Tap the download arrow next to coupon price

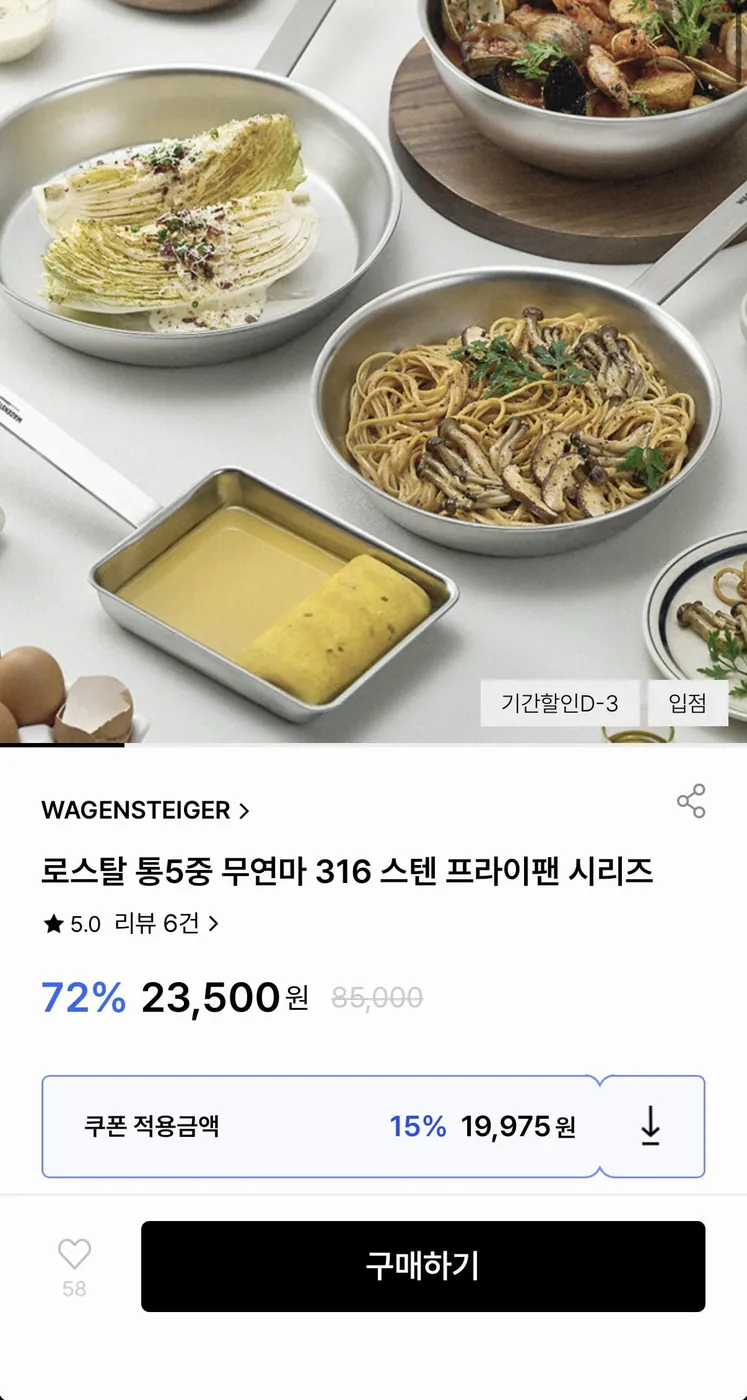(652, 1126)
